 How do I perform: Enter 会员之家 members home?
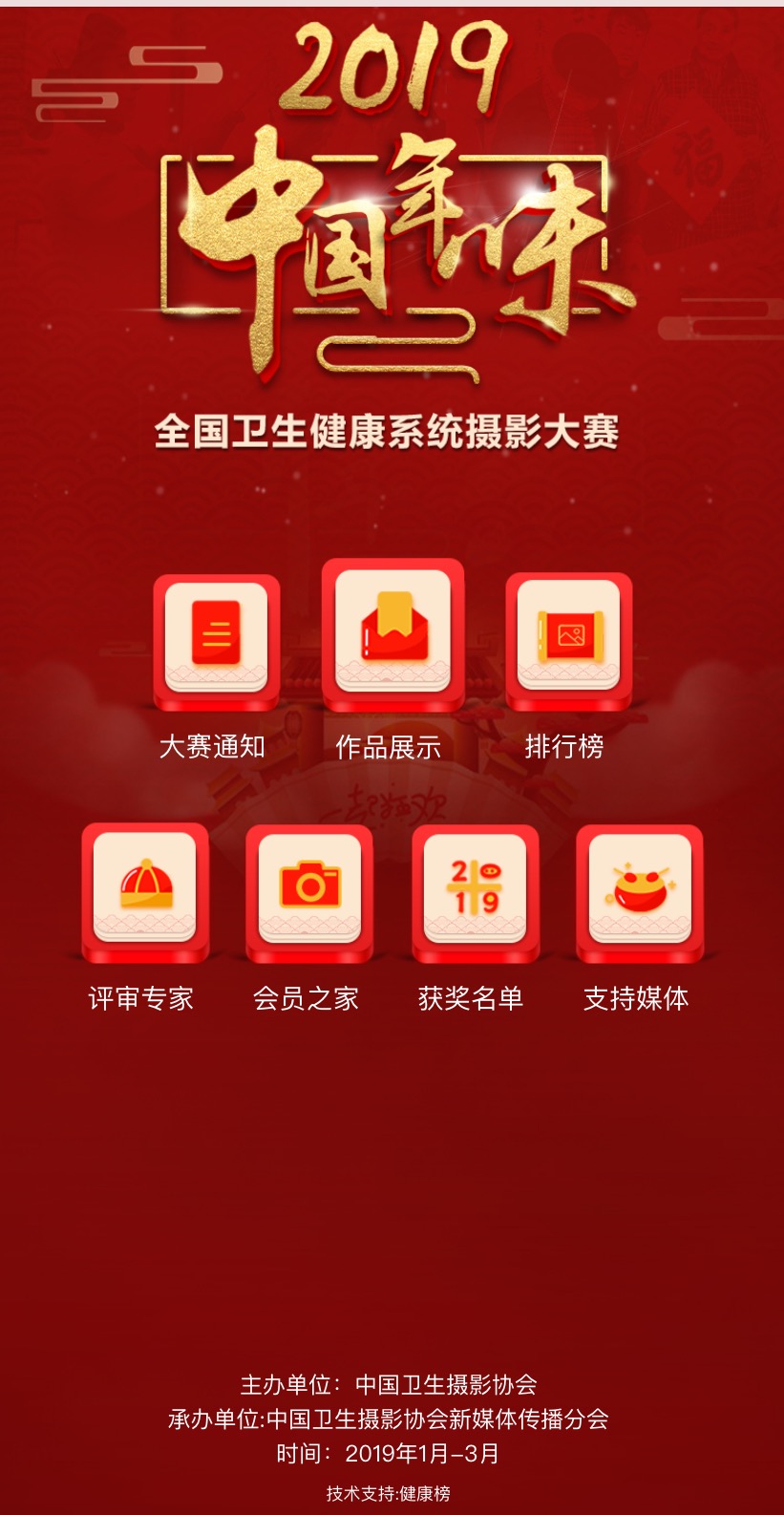click(x=309, y=892)
